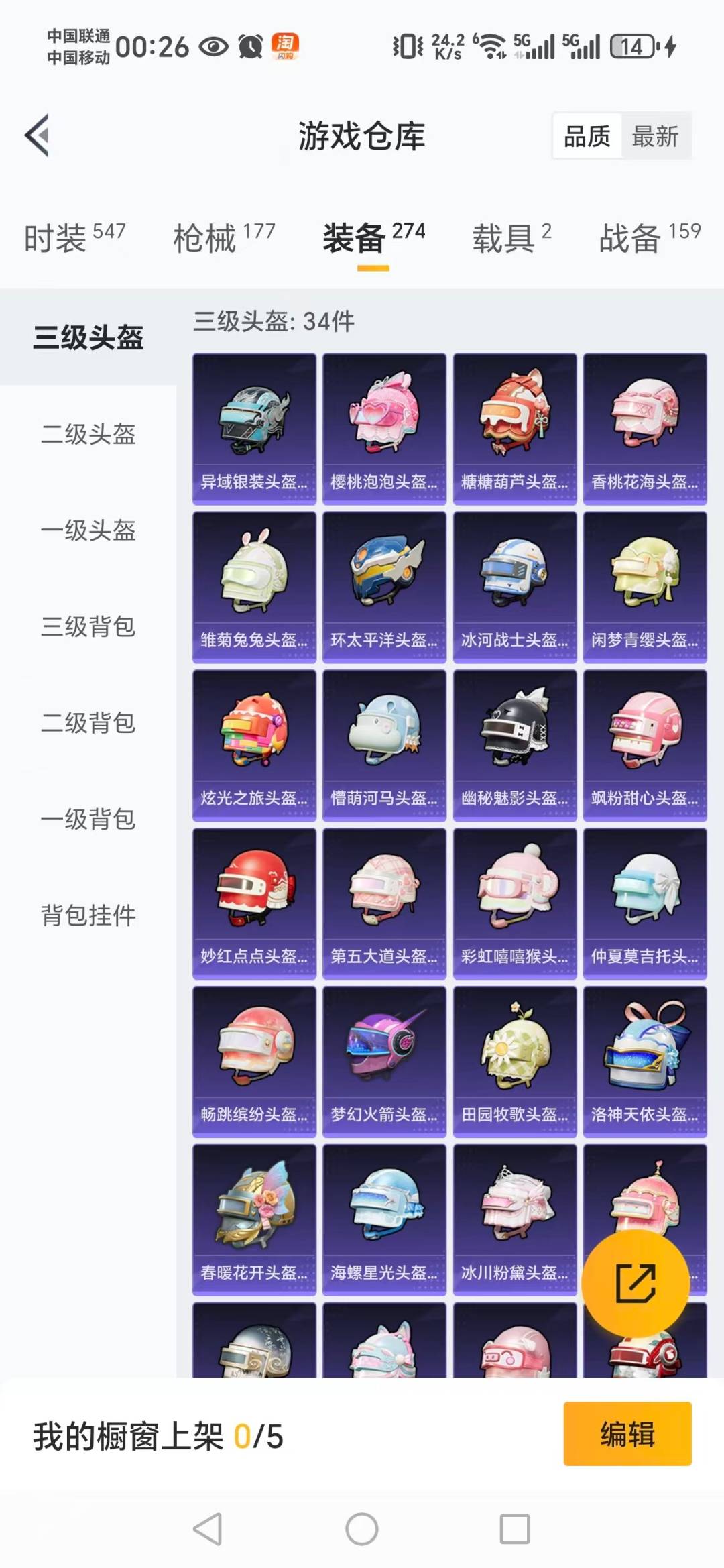724x1568 pixels.
Task: Switch sorting to 品质
Action: 586,135
